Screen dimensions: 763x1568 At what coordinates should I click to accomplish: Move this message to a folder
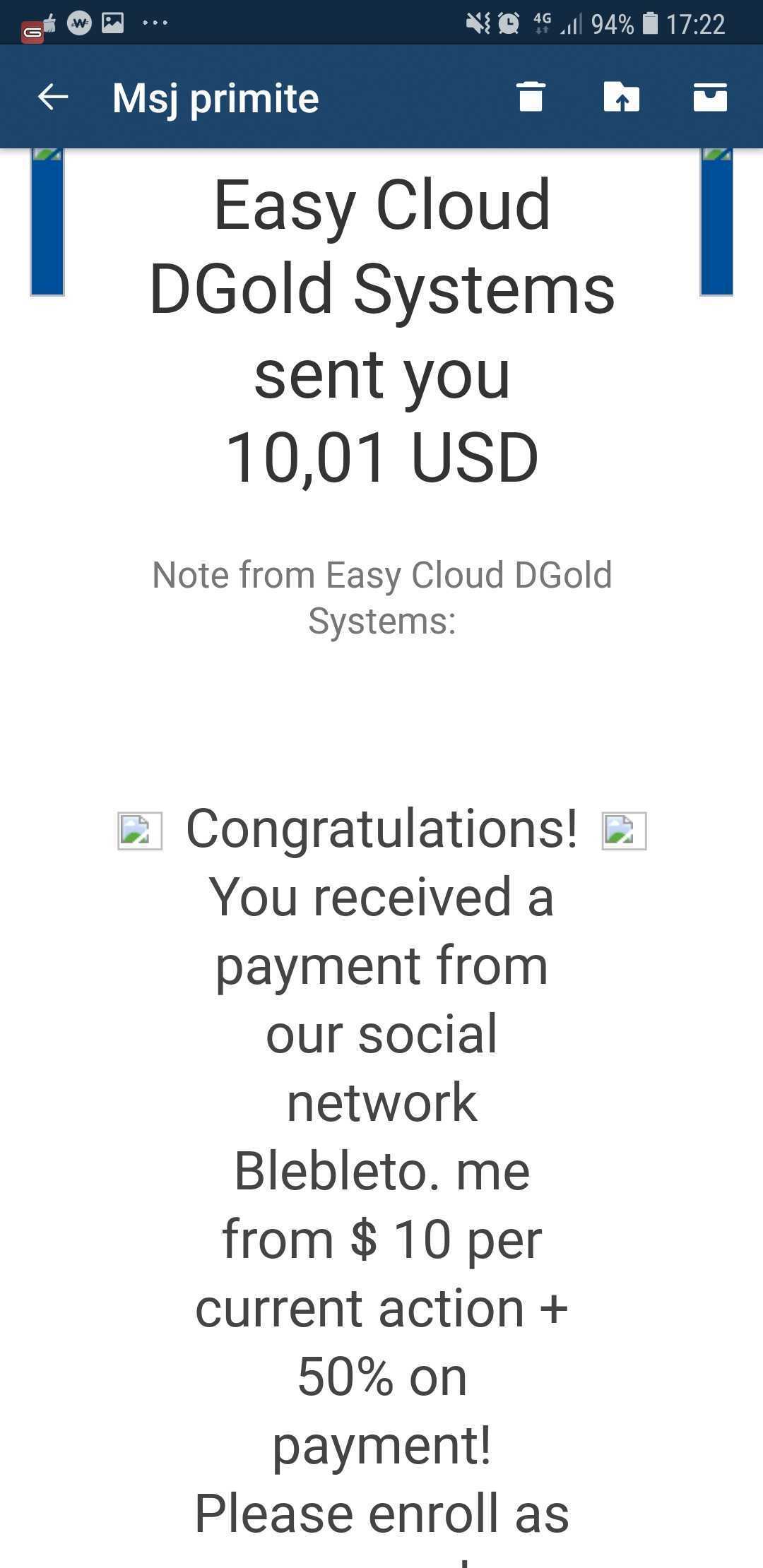tap(621, 97)
